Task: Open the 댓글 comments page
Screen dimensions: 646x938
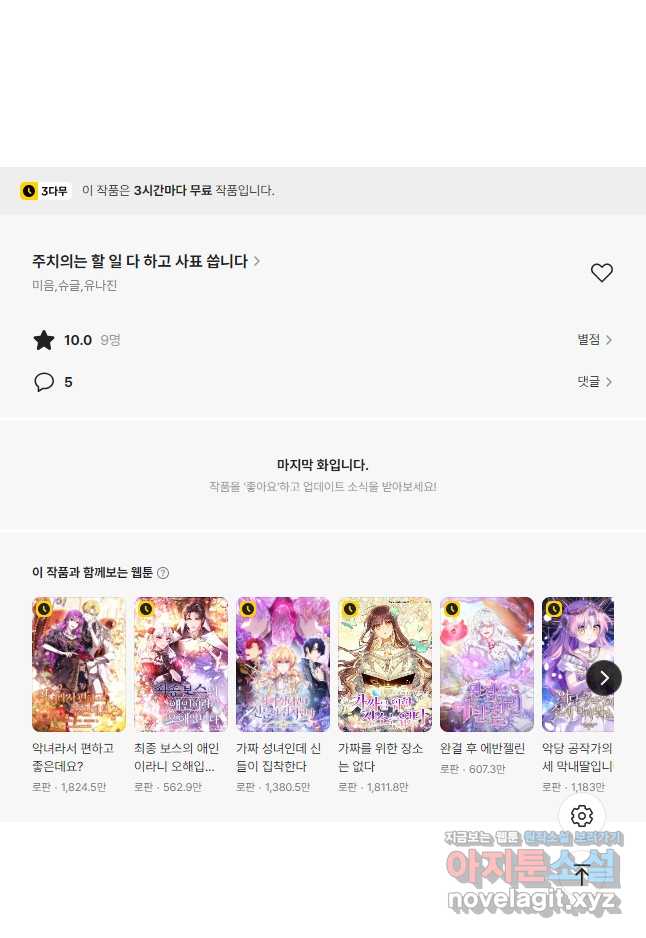Action: click(594, 382)
